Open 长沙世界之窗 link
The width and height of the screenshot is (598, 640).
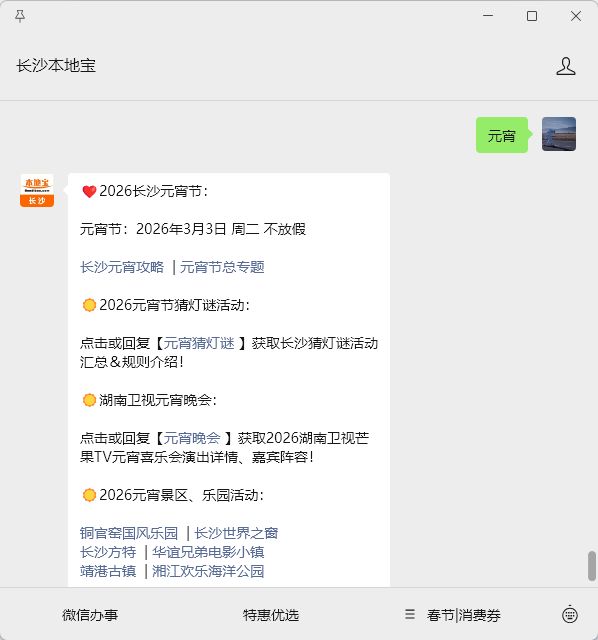(236, 533)
